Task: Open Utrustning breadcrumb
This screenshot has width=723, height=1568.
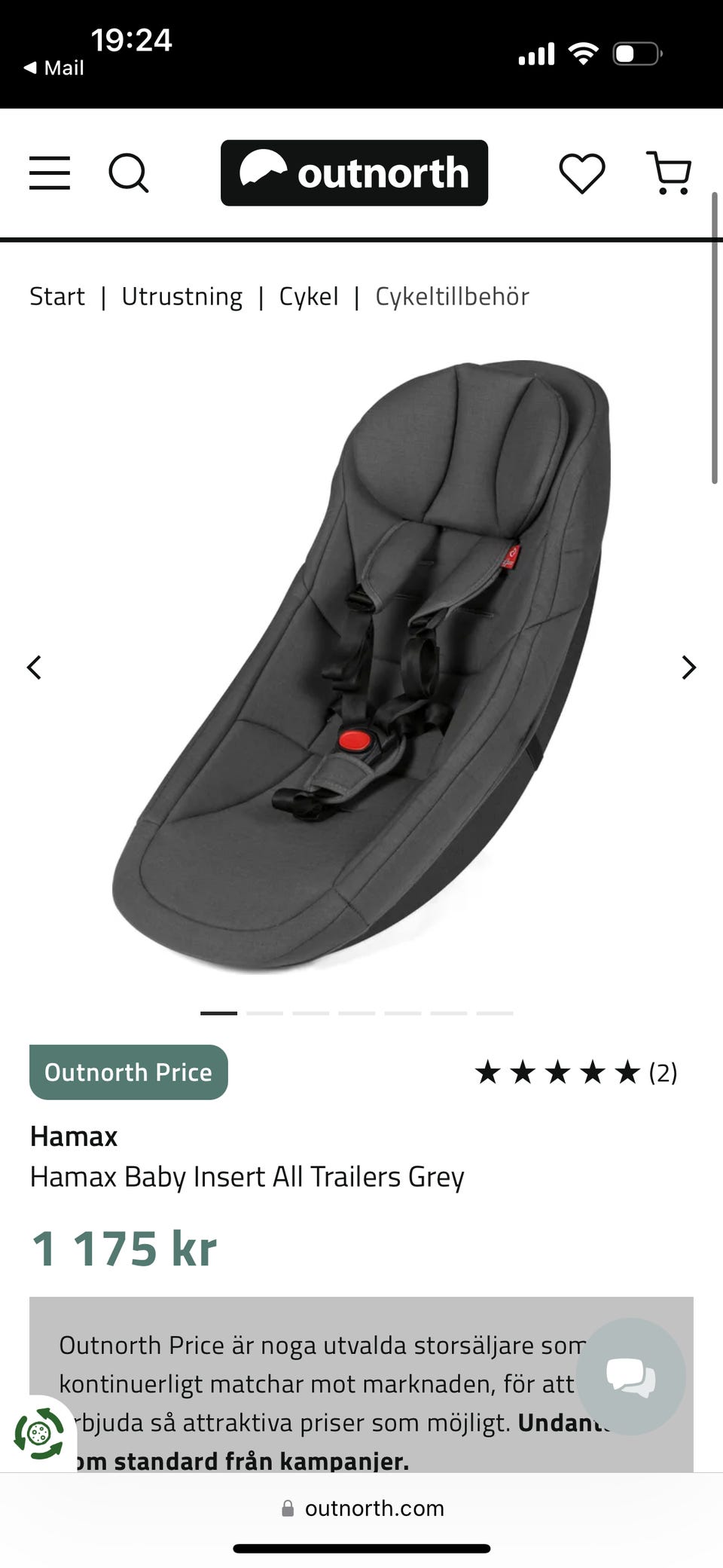Action: pos(182,296)
